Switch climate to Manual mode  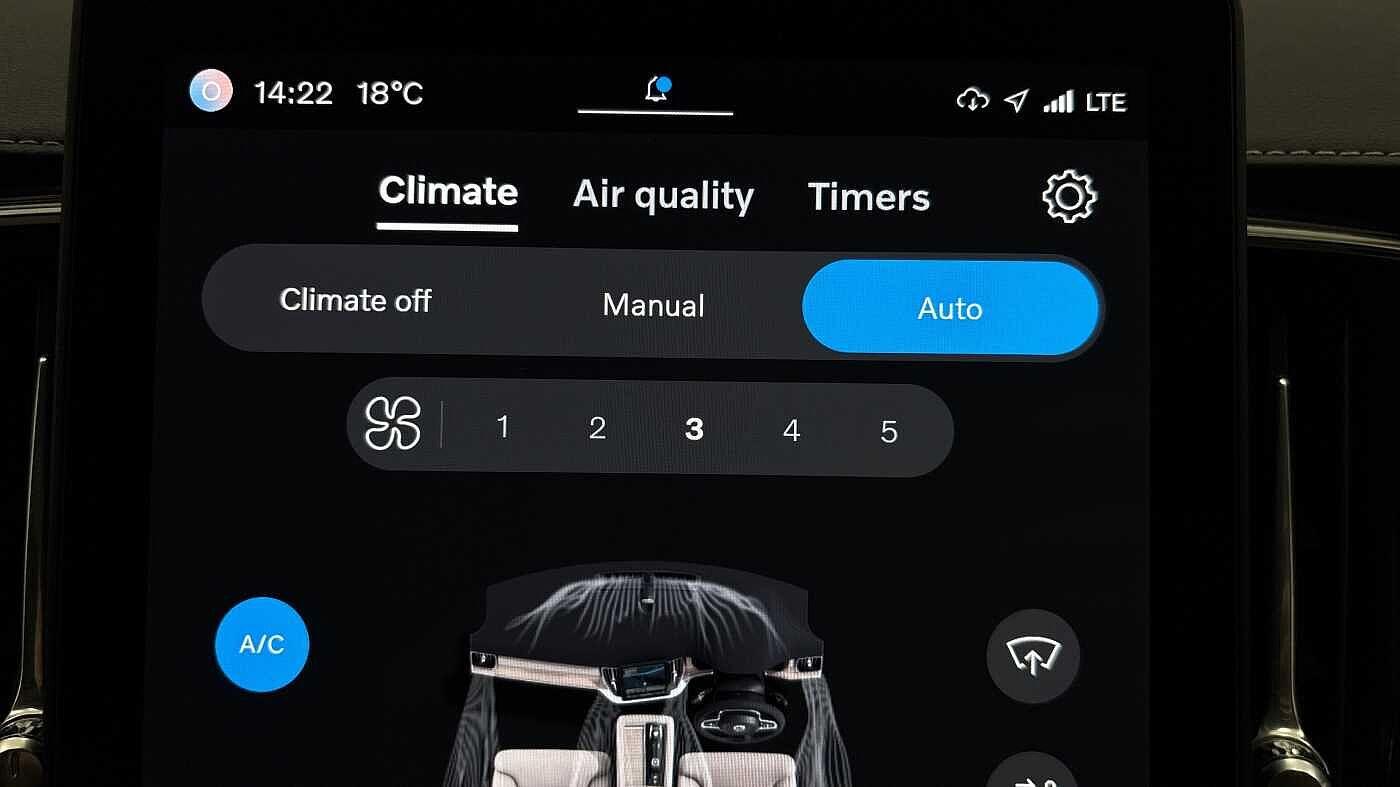pyautogui.click(x=653, y=305)
